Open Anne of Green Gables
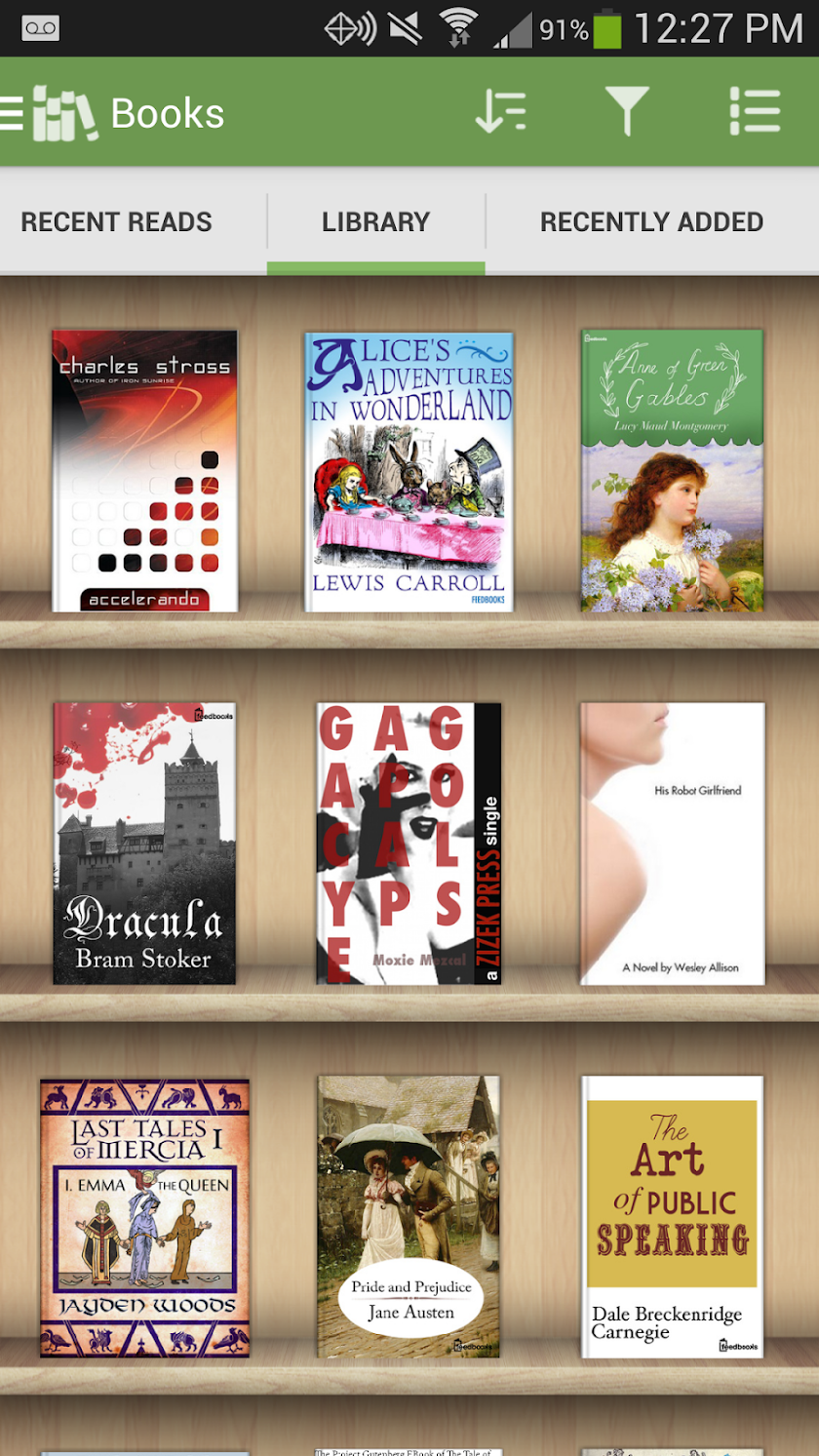 click(672, 471)
